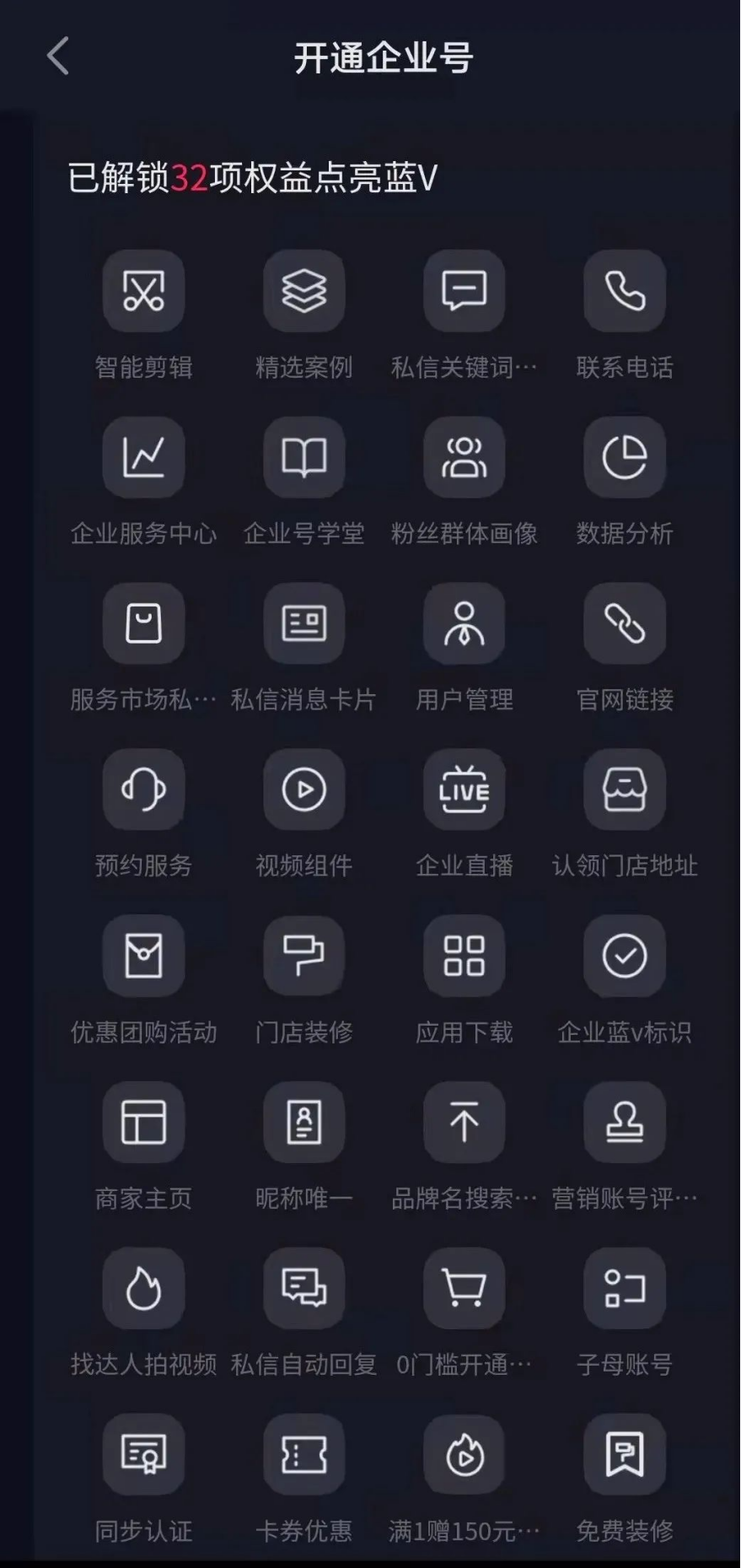Open 门店装修
The height and width of the screenshot is (1568, 741).
tap(303, 956)
